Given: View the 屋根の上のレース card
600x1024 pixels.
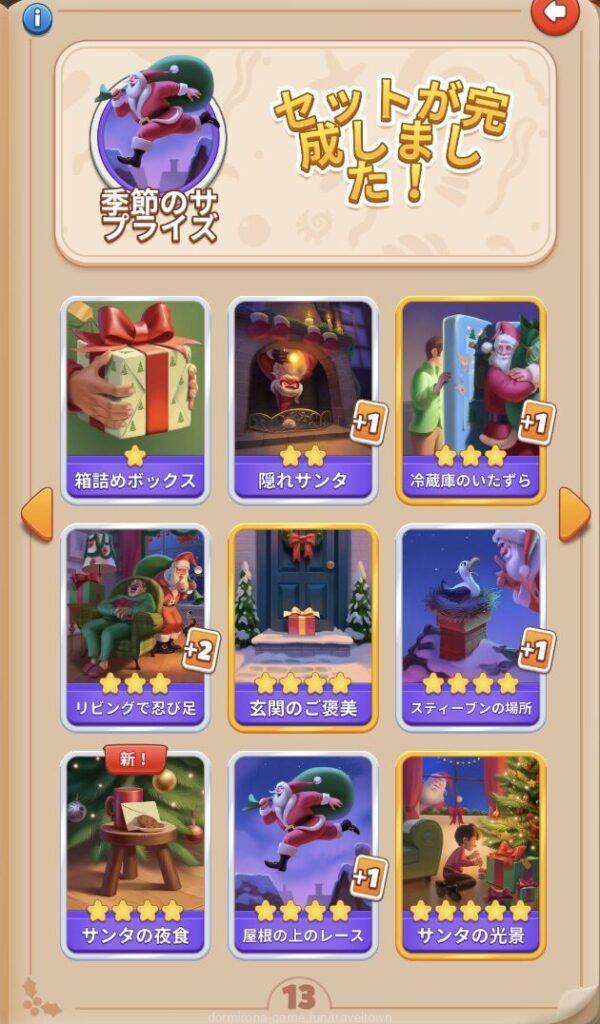Looking at the screenshot, I should tap(303, 852).
